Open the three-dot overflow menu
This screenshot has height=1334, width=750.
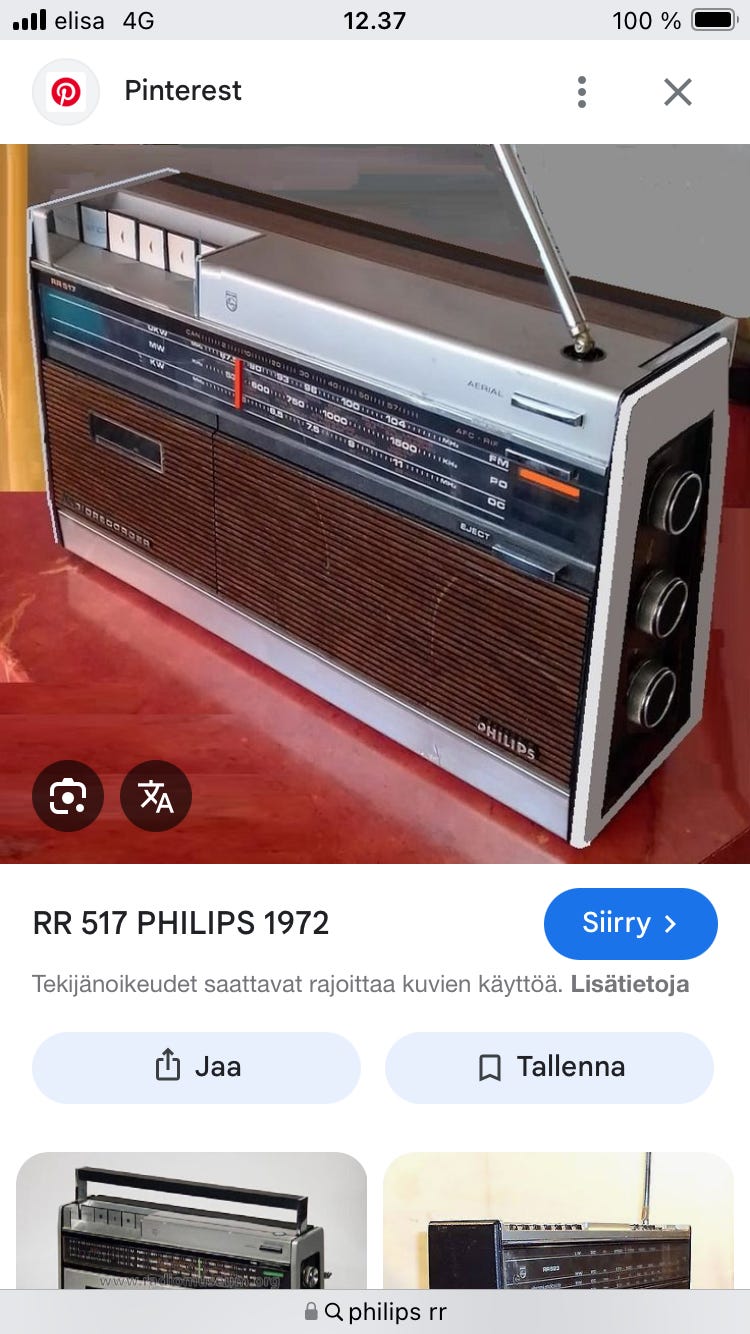coord(581,92)
